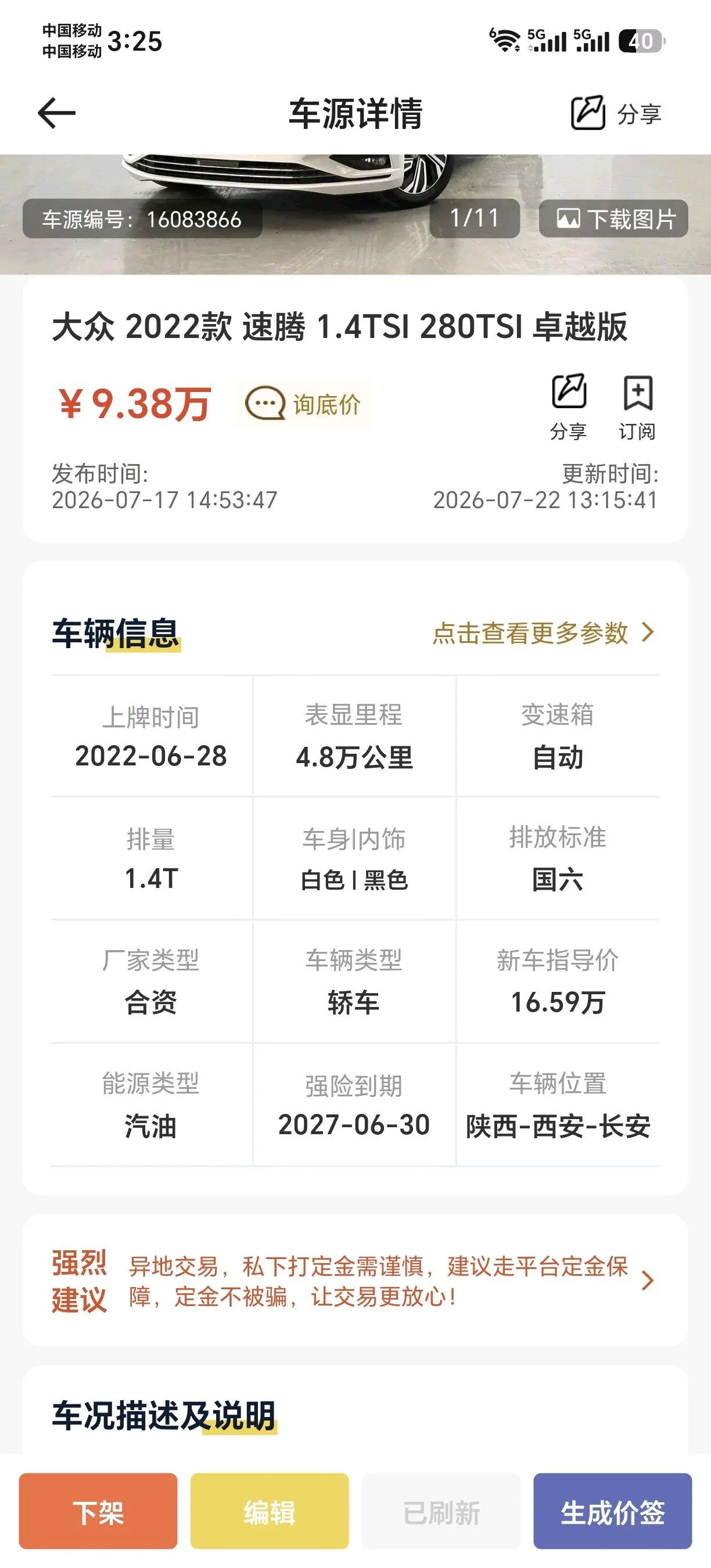Download the car images via 下载图片
The height and width of the screenshot is (1568, 711).
click(613, 218)
